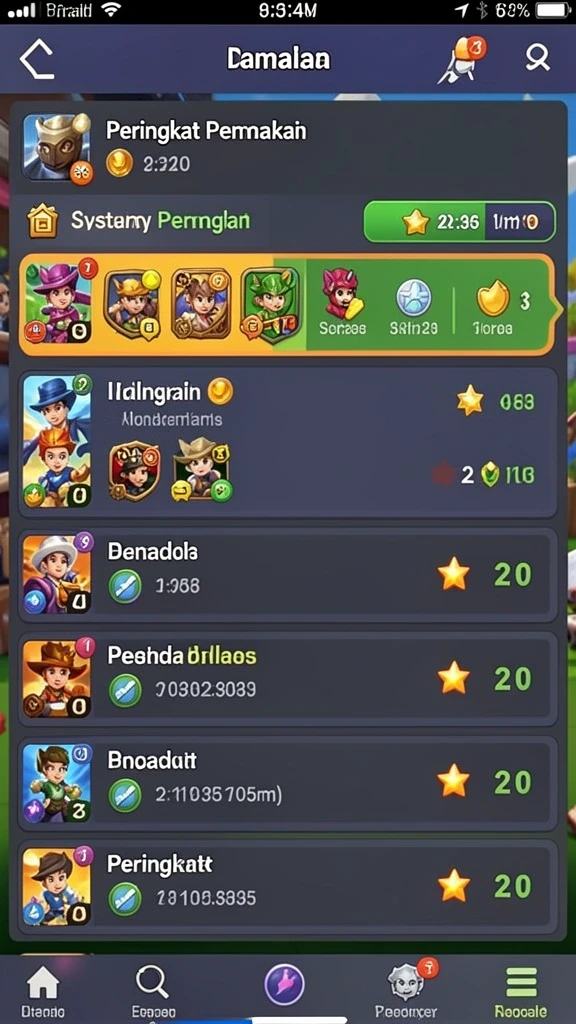Viewport: 576px width, 1024px height.
Task: Open the Peringkat Permakan profile card
Action: click(x=287, y=148)
